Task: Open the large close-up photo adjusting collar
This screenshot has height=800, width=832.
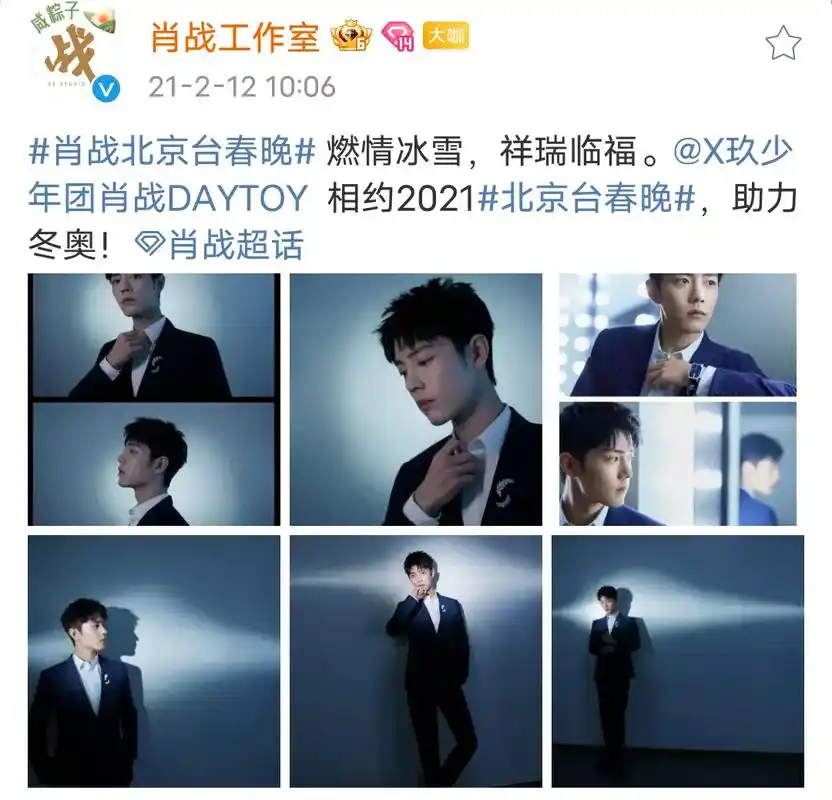Action: 416,399
